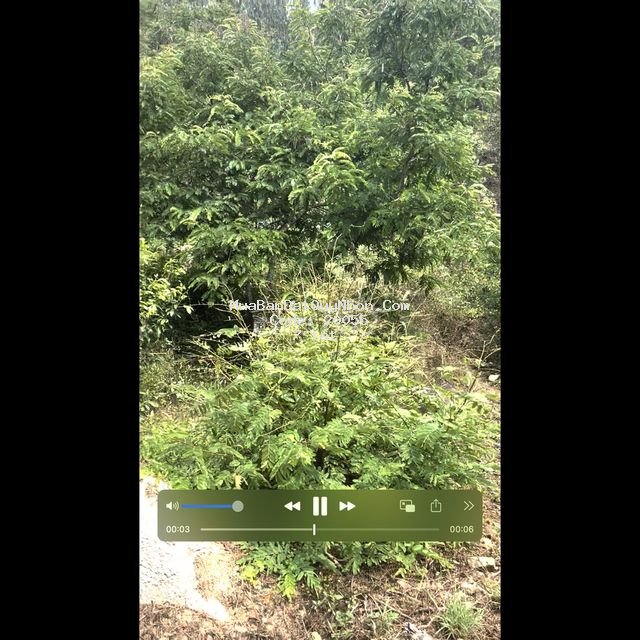Image resolution: width=640 pixels, height=640 pixels.
Task: Share this video
Action: 436,506
